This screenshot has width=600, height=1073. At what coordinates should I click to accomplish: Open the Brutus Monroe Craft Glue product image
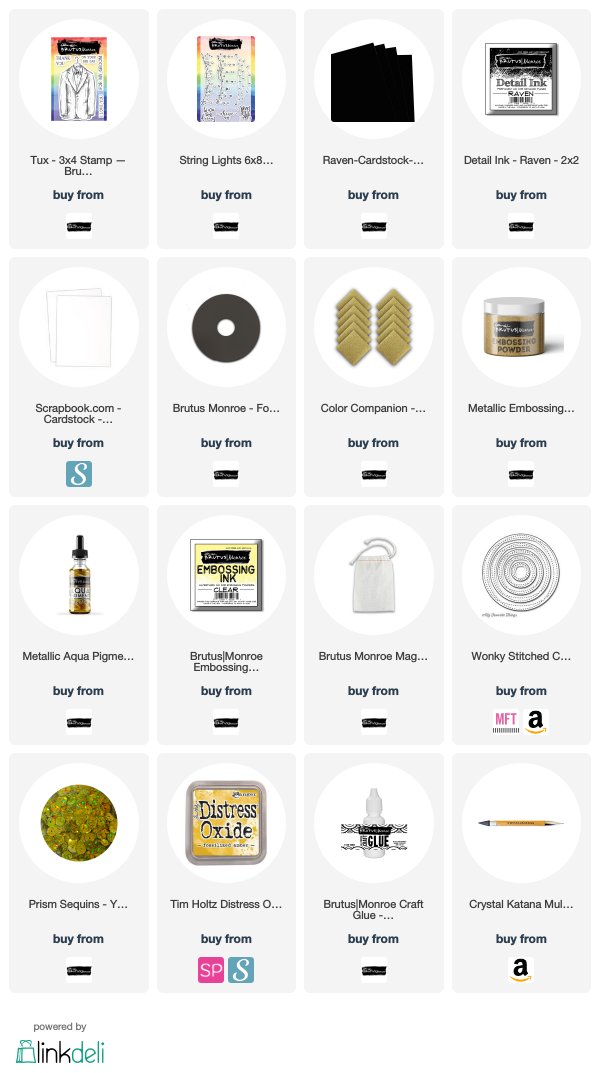(374, 823)
